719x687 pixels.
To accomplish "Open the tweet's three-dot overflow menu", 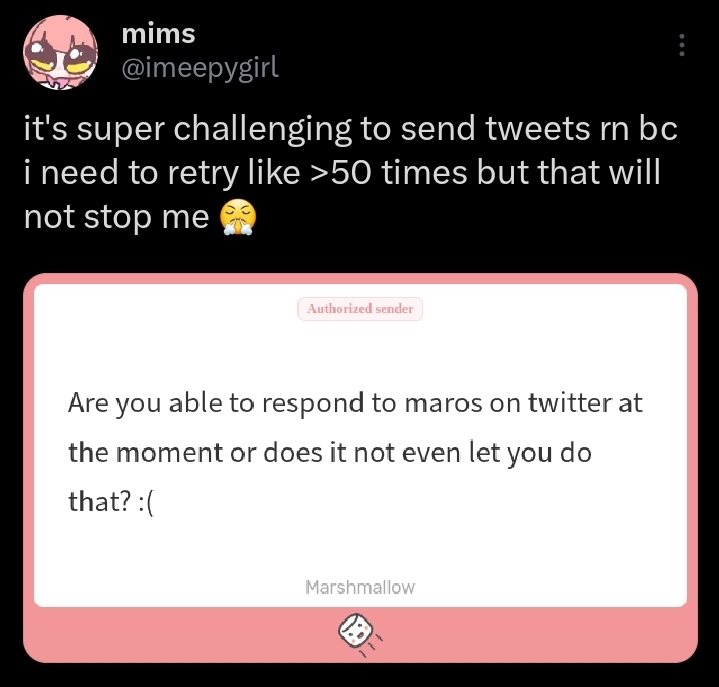I will (682, 46).
